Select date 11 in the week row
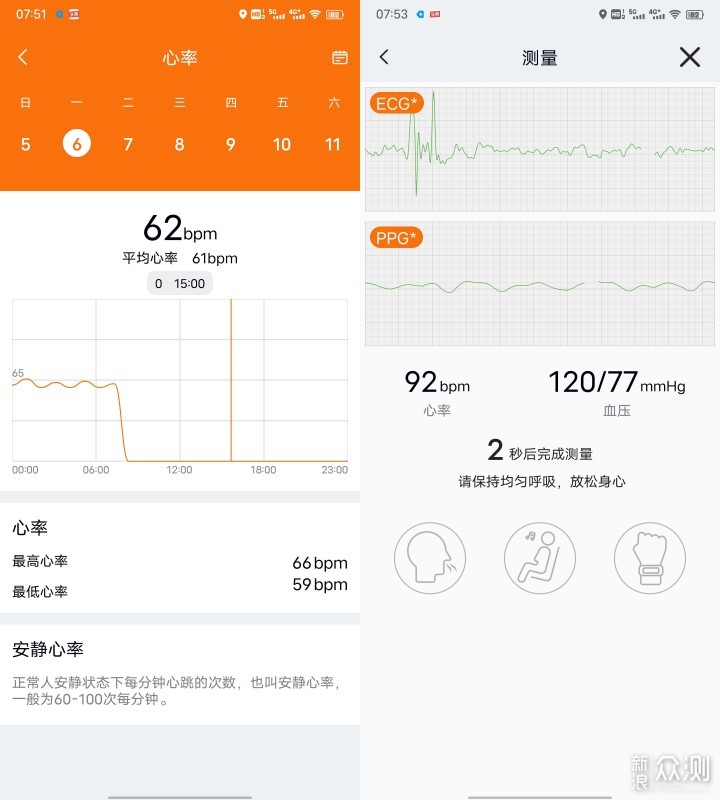The height and width of the screenshot is (800, 720). (333, 145)
